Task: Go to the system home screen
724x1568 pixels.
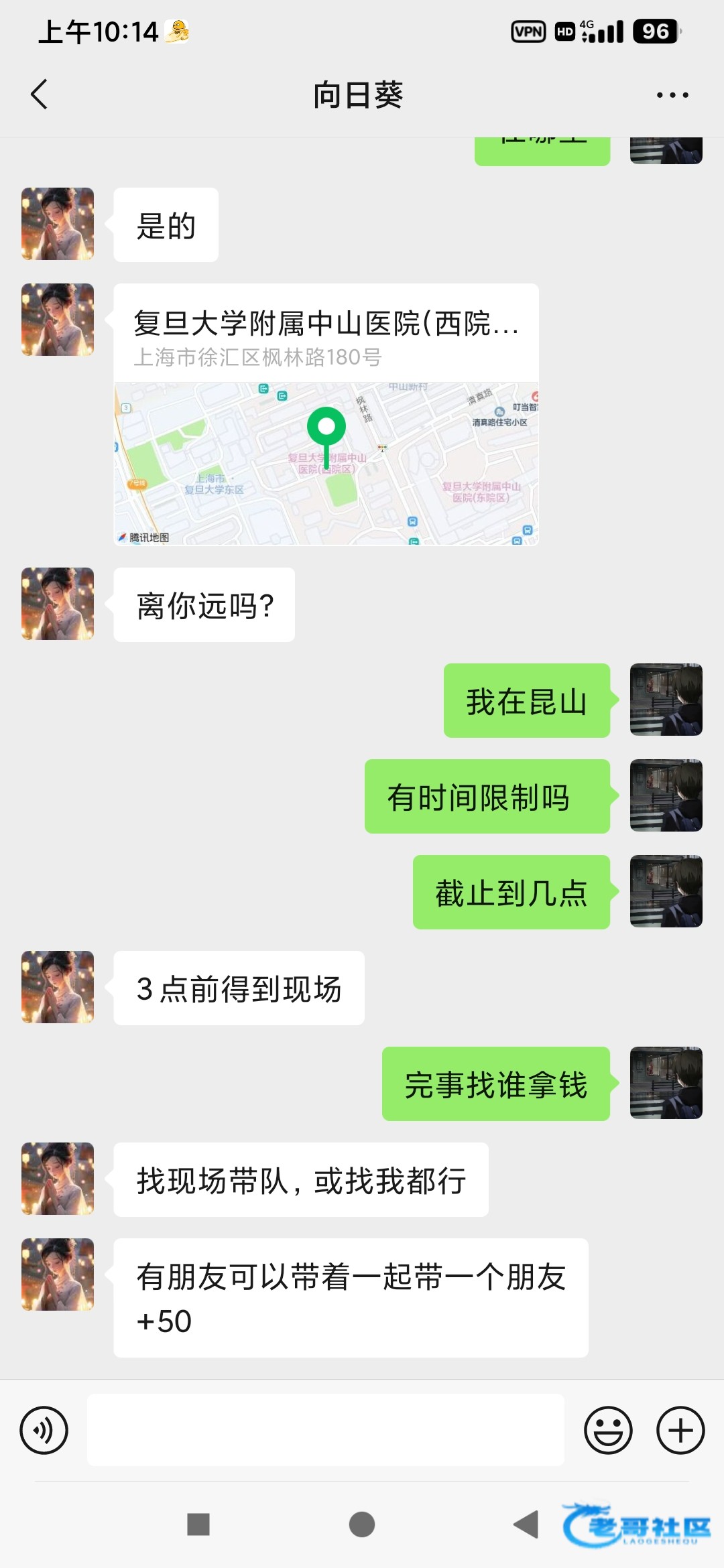Action: pyautogui.click(x=362, y=1524)
